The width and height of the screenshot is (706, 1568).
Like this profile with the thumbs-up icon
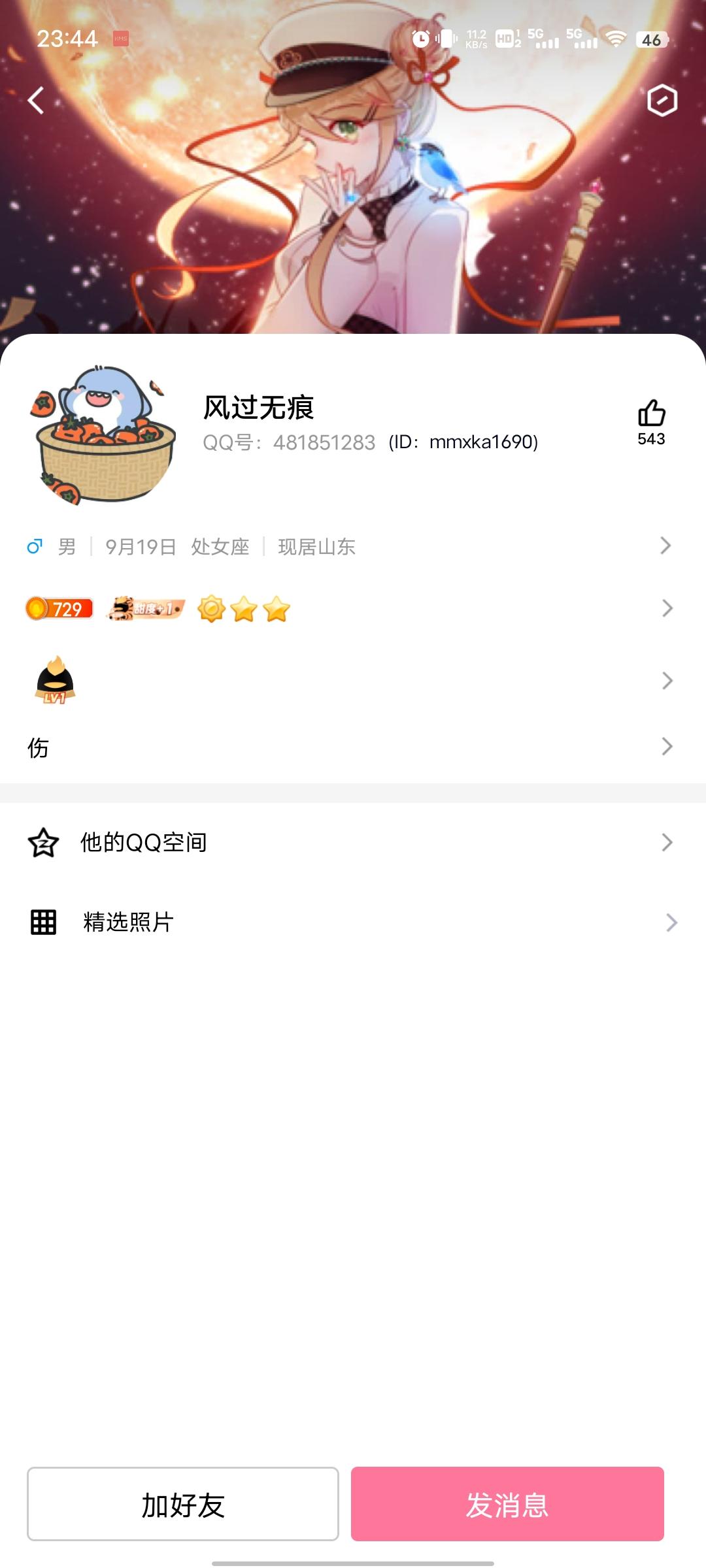click(x=651, y=414)
